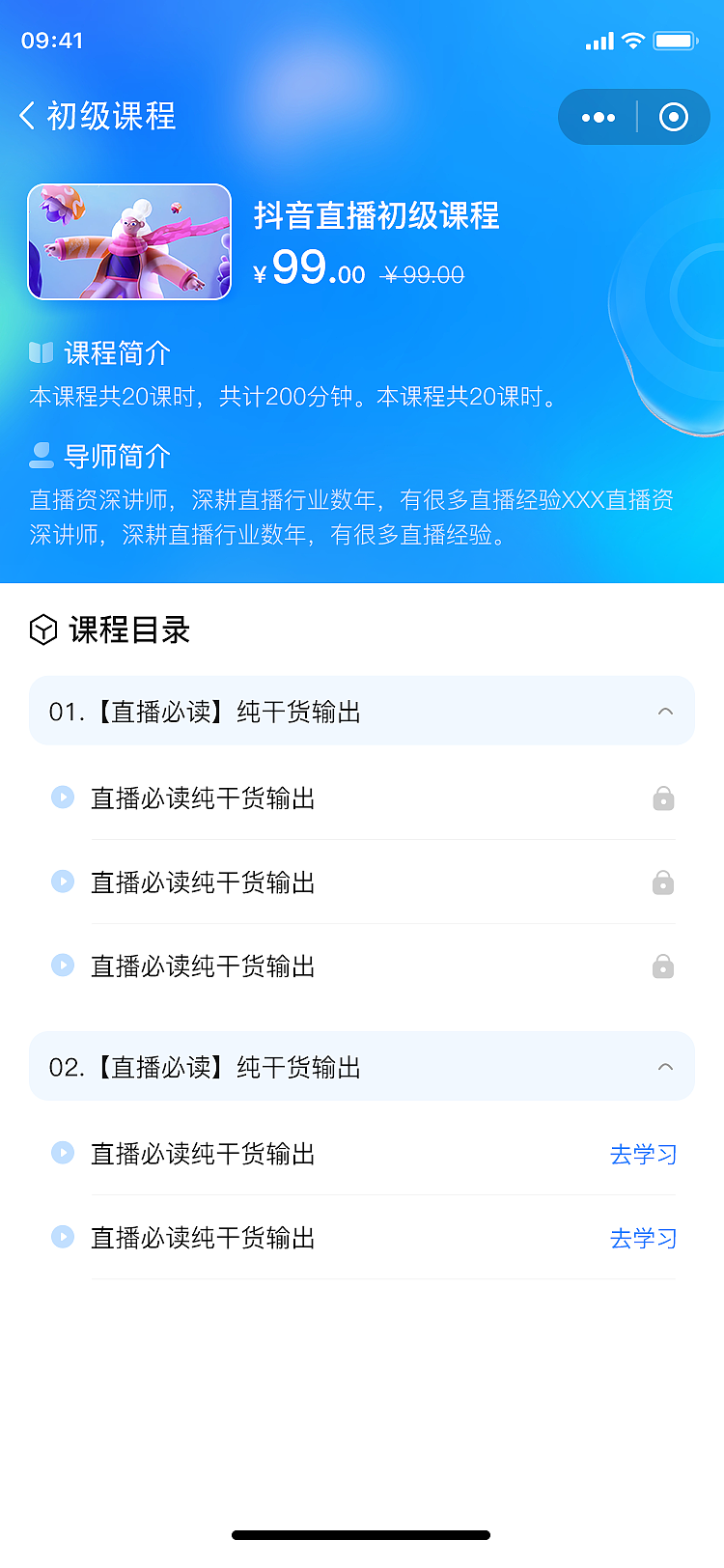Click the book icon beside 课程简介
Image resolution: width=724 pixels, height=1568 pixels.
coord(41,353)
